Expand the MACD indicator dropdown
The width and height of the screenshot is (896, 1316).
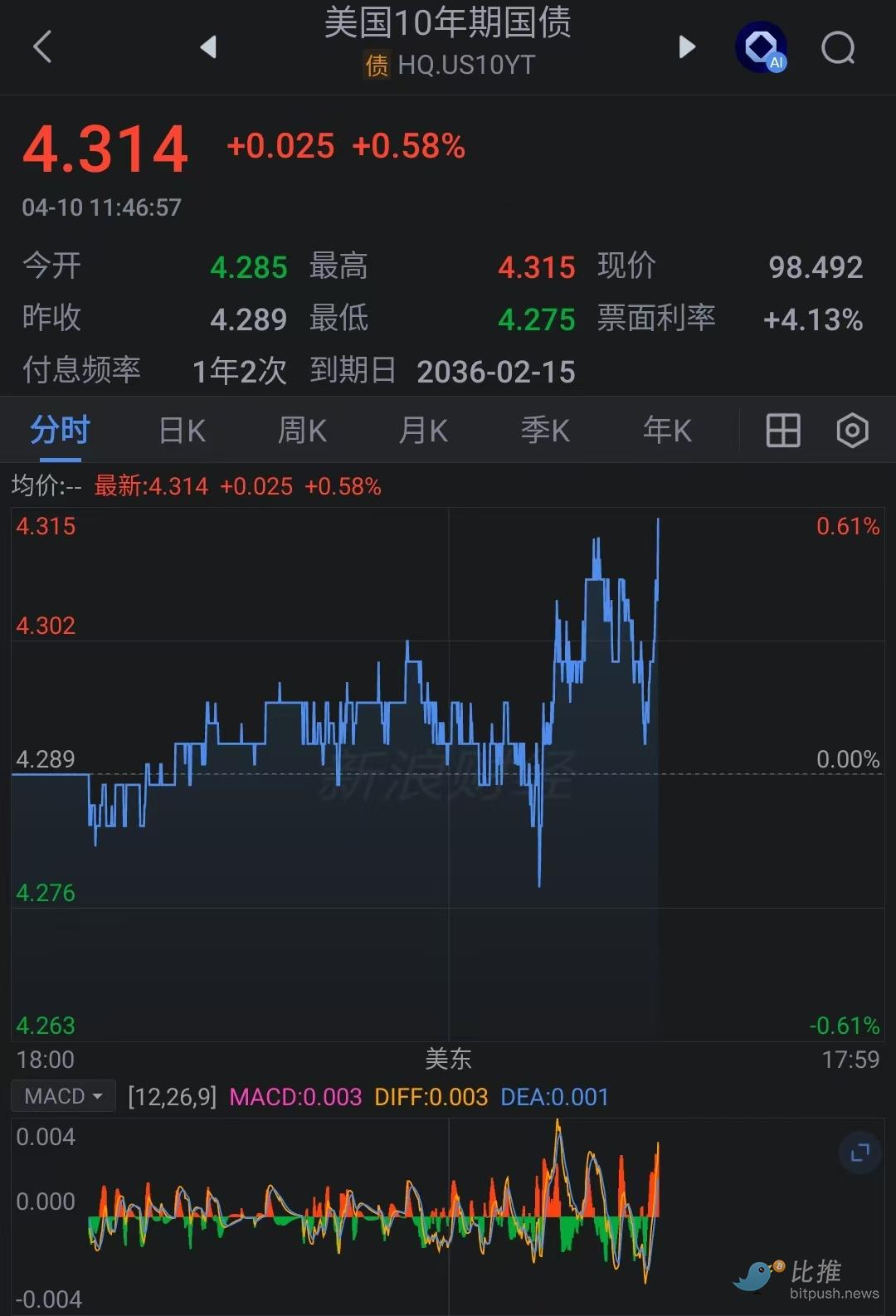click(x=63, y=1096)
